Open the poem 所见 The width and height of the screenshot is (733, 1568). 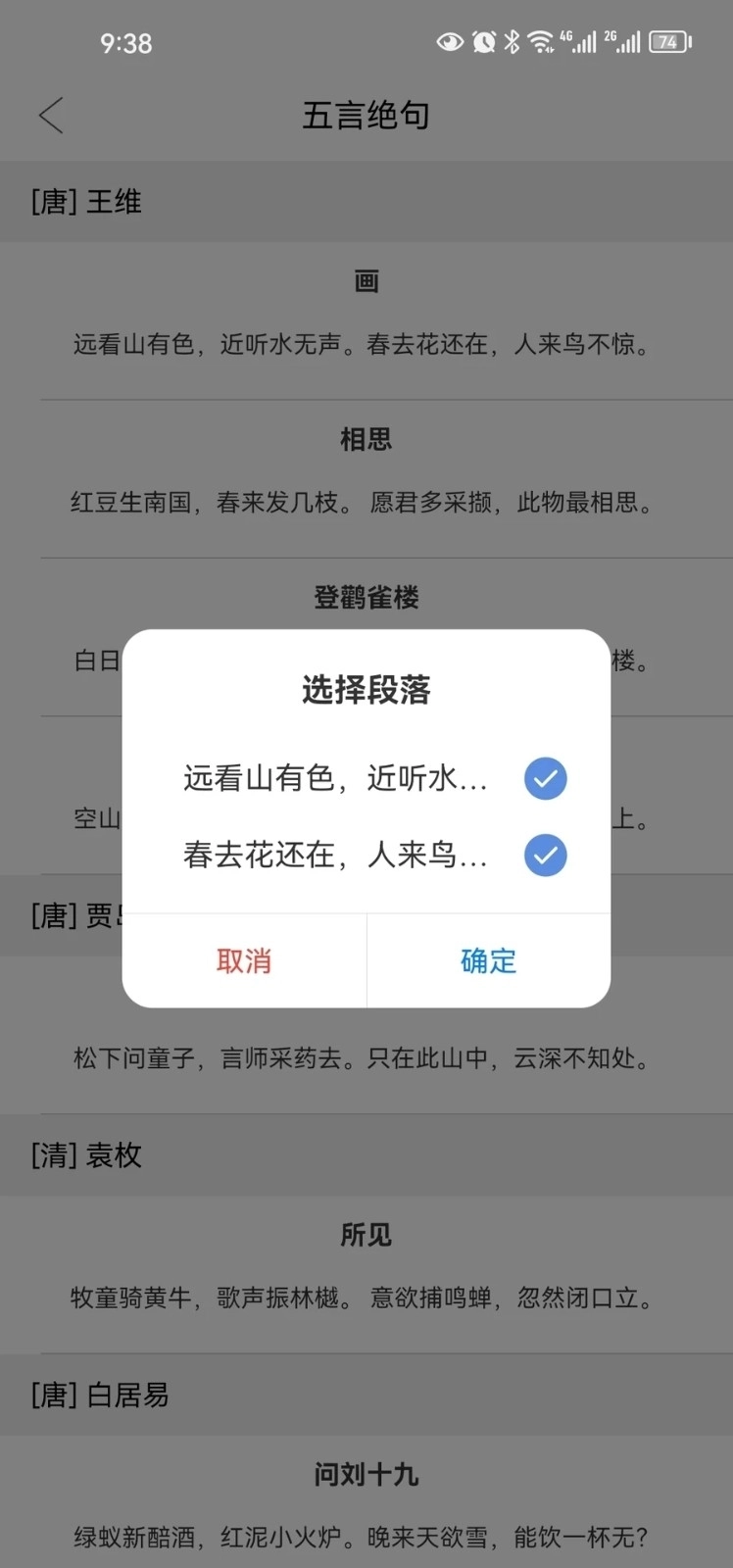[366, 1236]
